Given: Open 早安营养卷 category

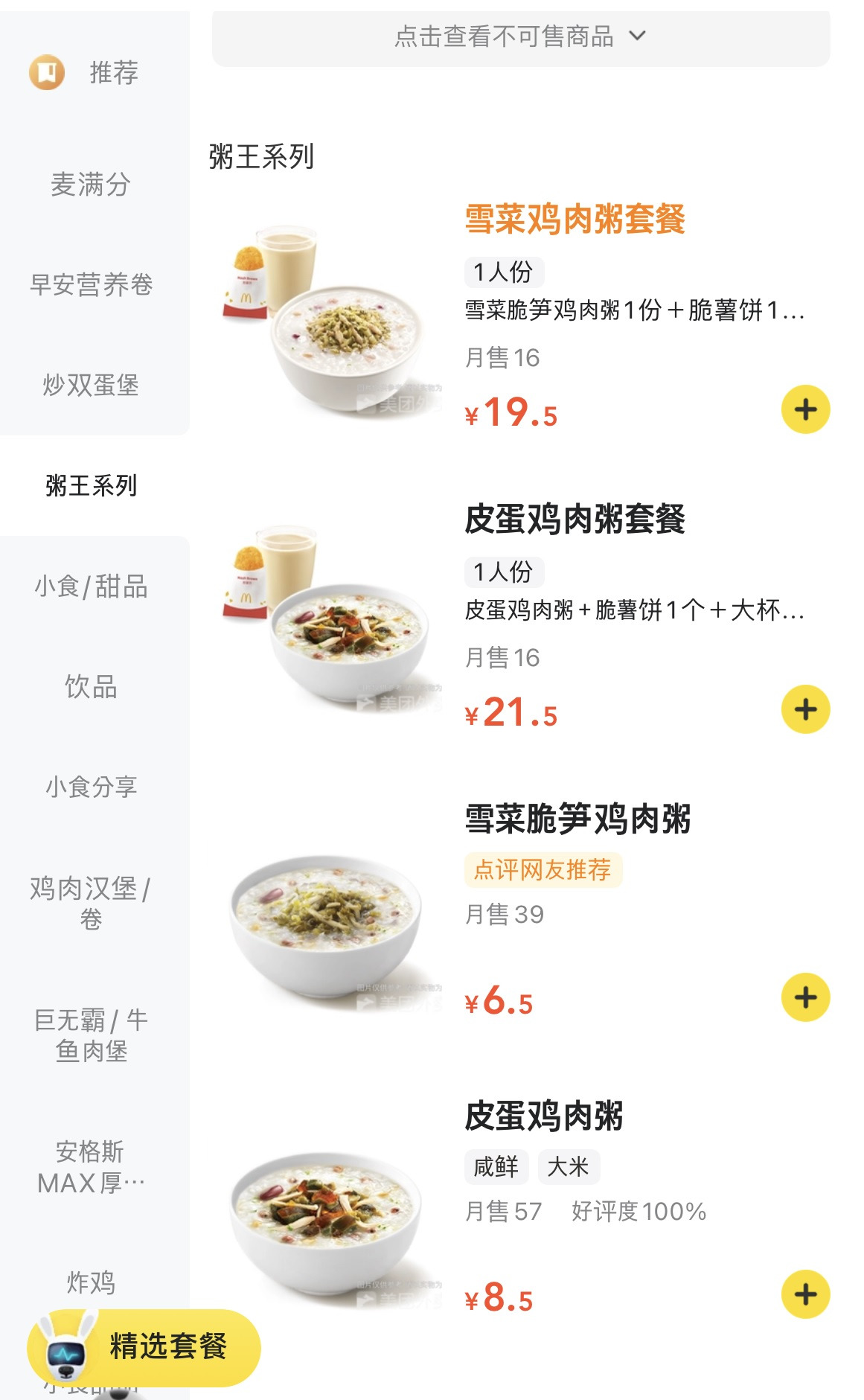Looking at the screenshot, I should pos(91,285).
